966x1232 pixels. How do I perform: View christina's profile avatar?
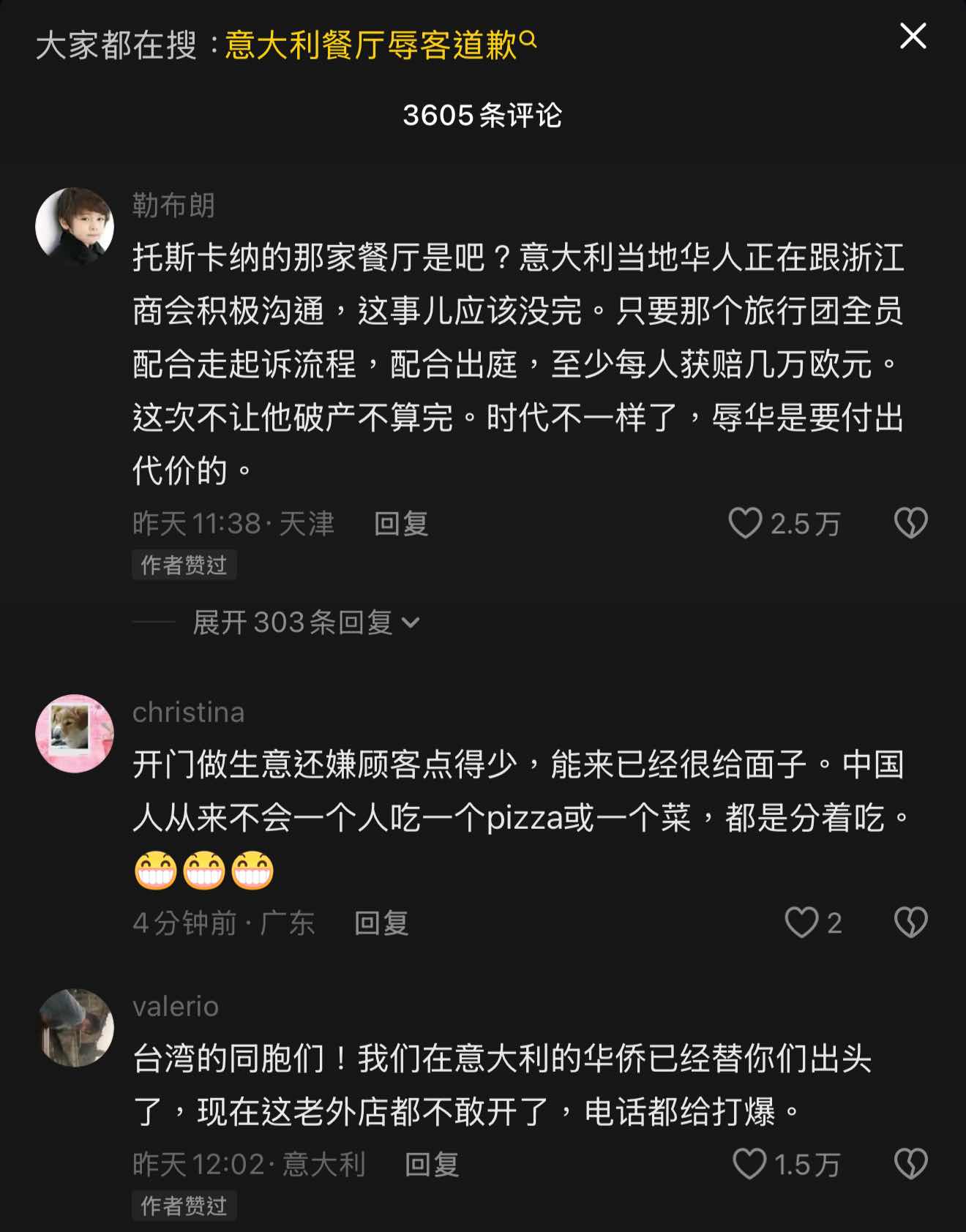[75, 733]
